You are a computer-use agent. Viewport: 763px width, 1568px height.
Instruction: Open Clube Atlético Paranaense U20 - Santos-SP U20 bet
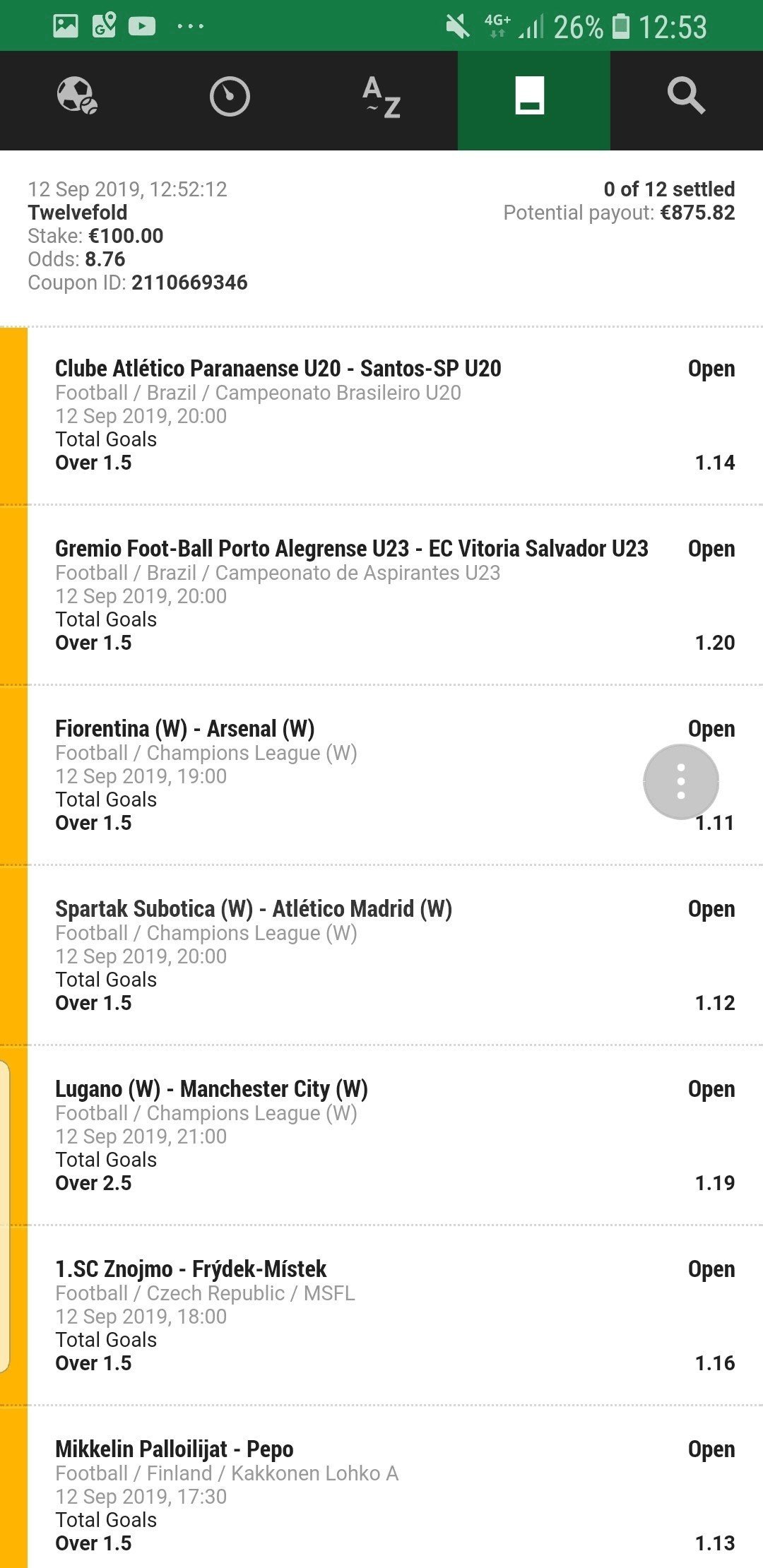point(278,369)
